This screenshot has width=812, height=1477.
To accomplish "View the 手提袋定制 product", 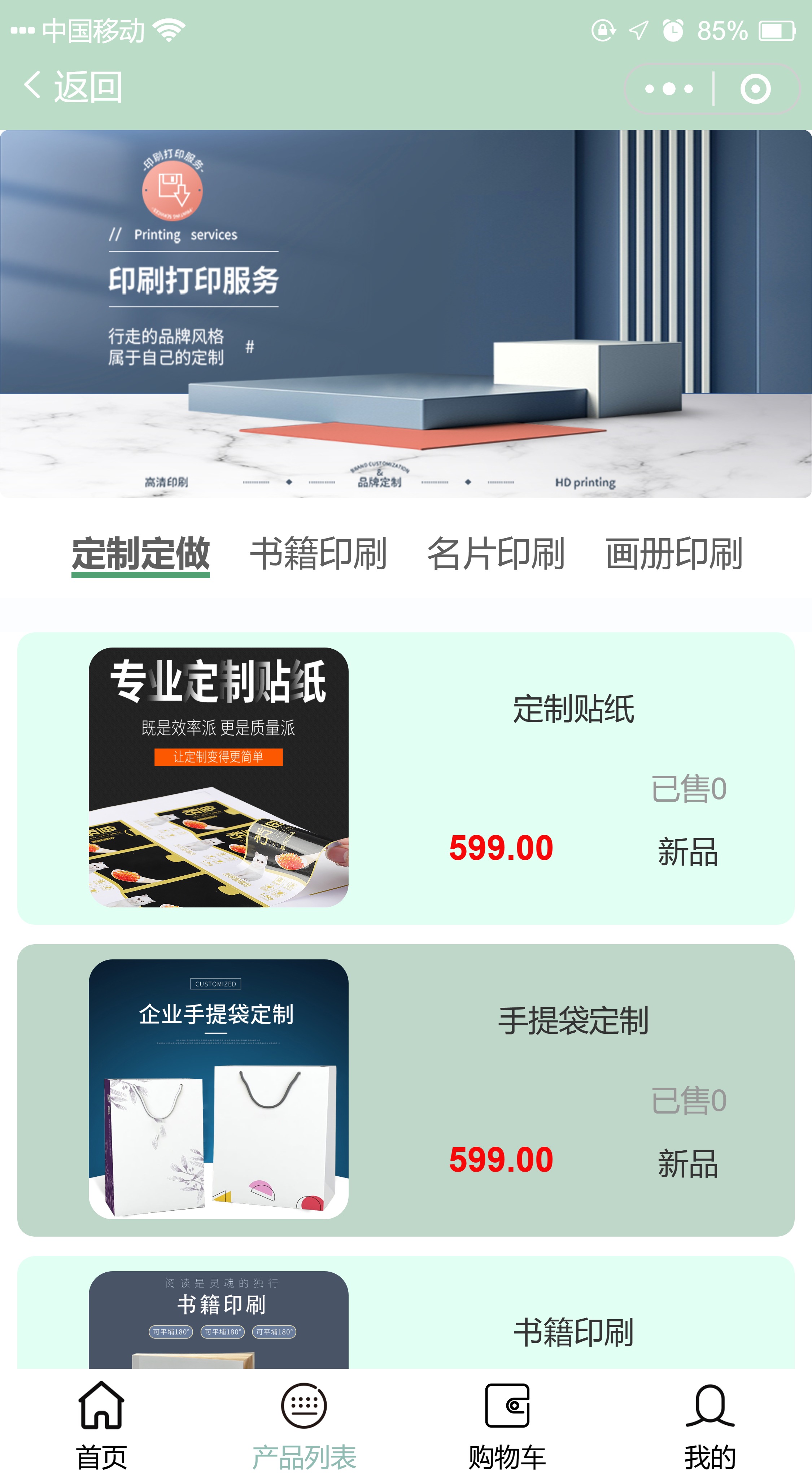I will coord(406,1089).
